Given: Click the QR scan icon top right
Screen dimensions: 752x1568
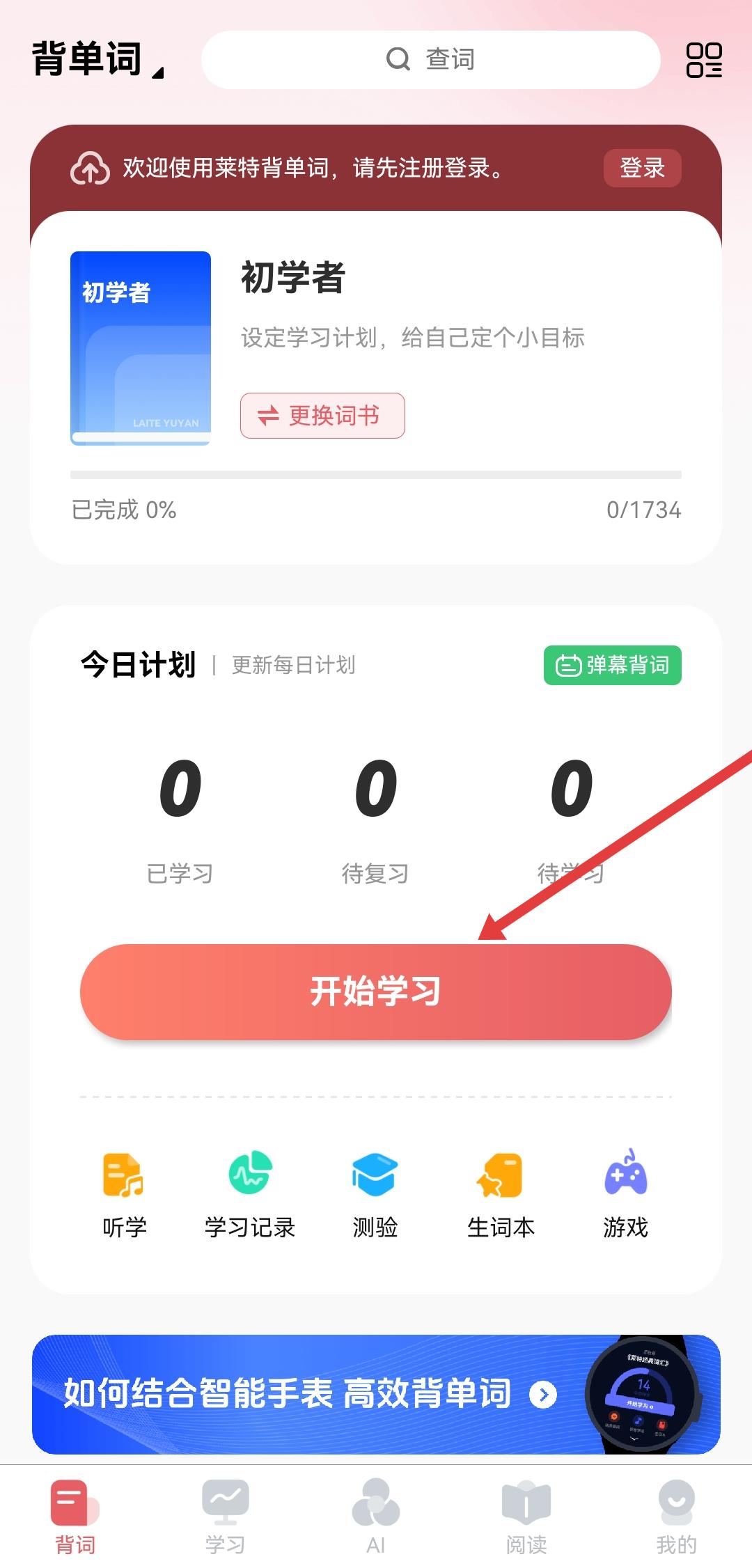Looking at the screenshot, I should click(705, 60).
